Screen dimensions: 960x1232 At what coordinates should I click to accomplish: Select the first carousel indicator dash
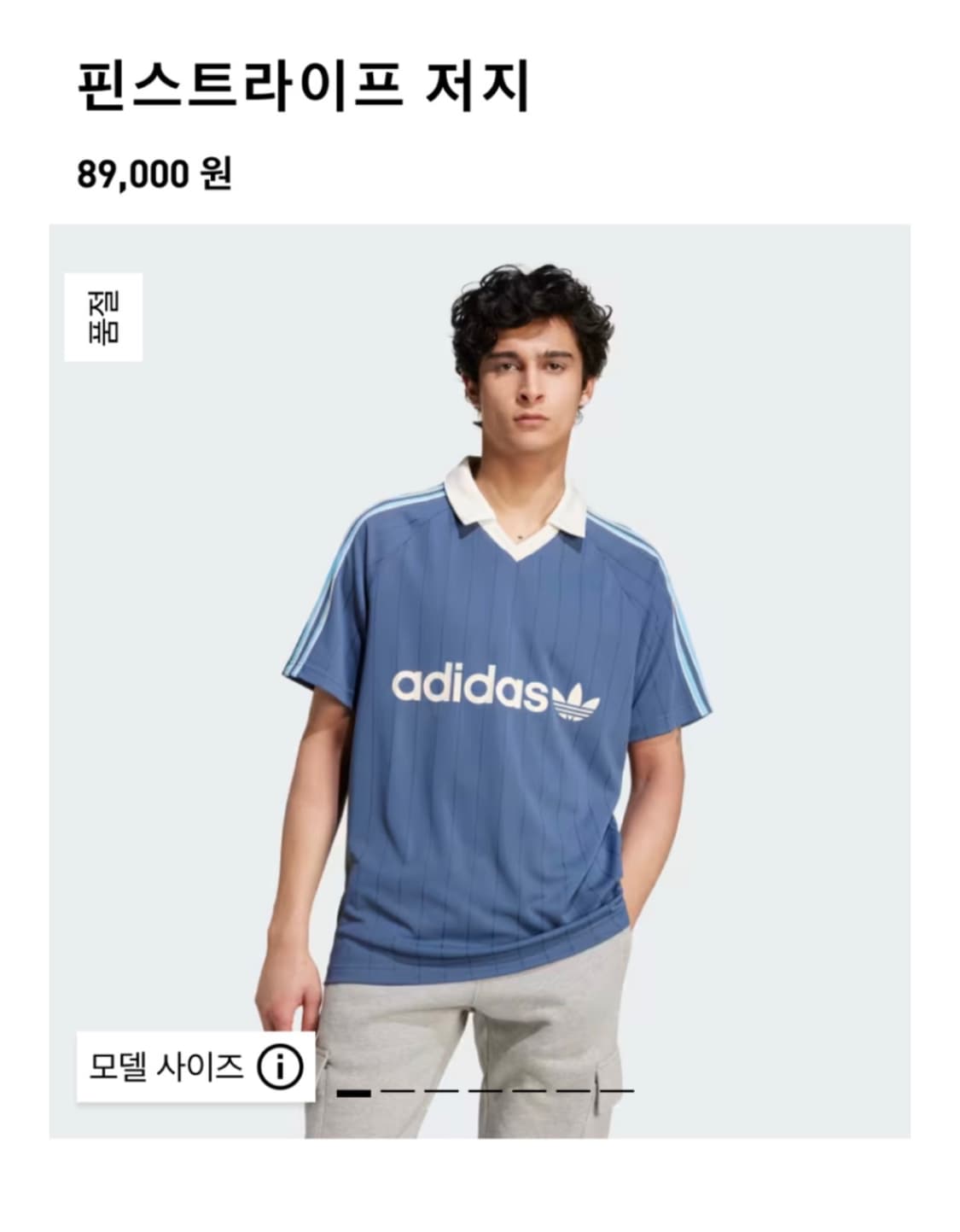(x=353, y=1091)
